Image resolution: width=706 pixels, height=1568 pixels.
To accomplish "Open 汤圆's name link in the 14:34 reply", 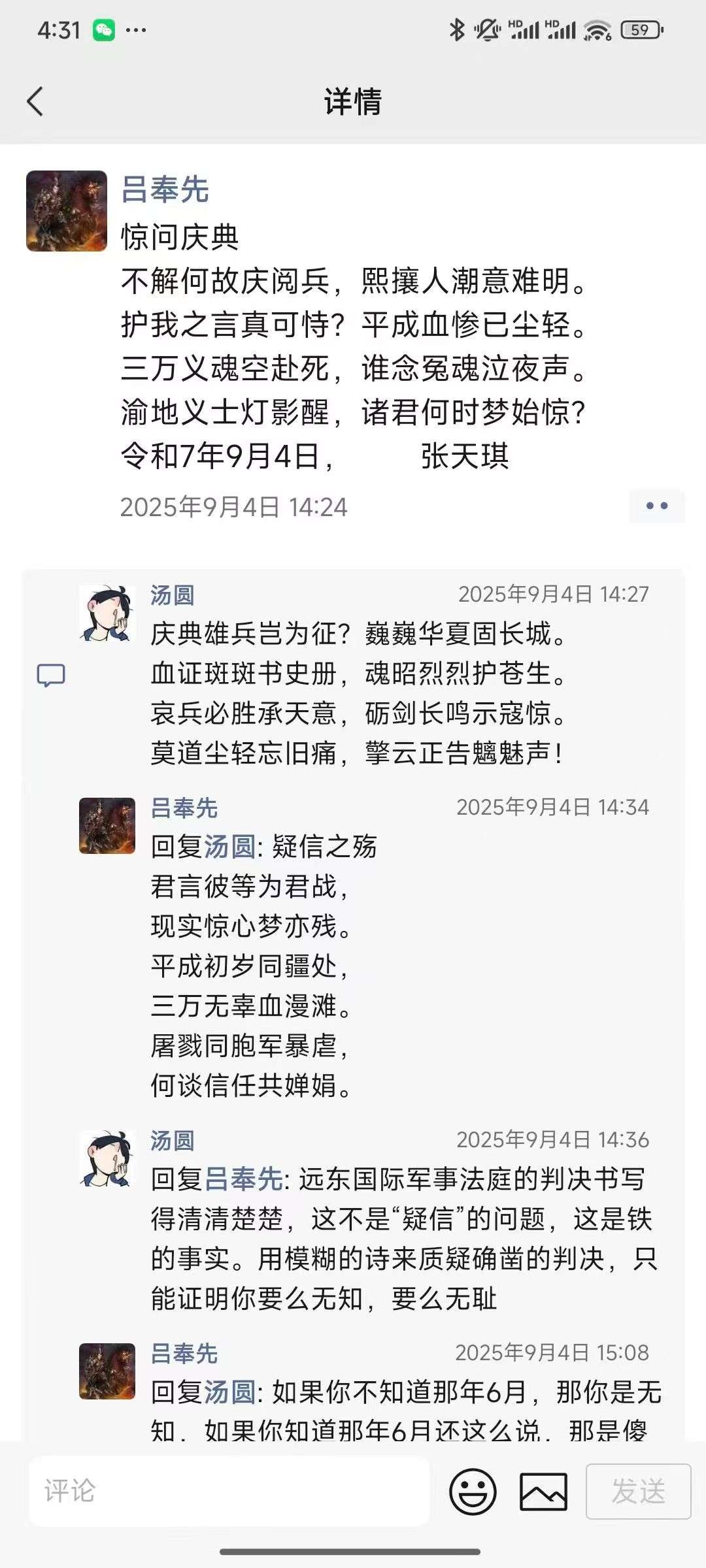I will tap(230, 847).
